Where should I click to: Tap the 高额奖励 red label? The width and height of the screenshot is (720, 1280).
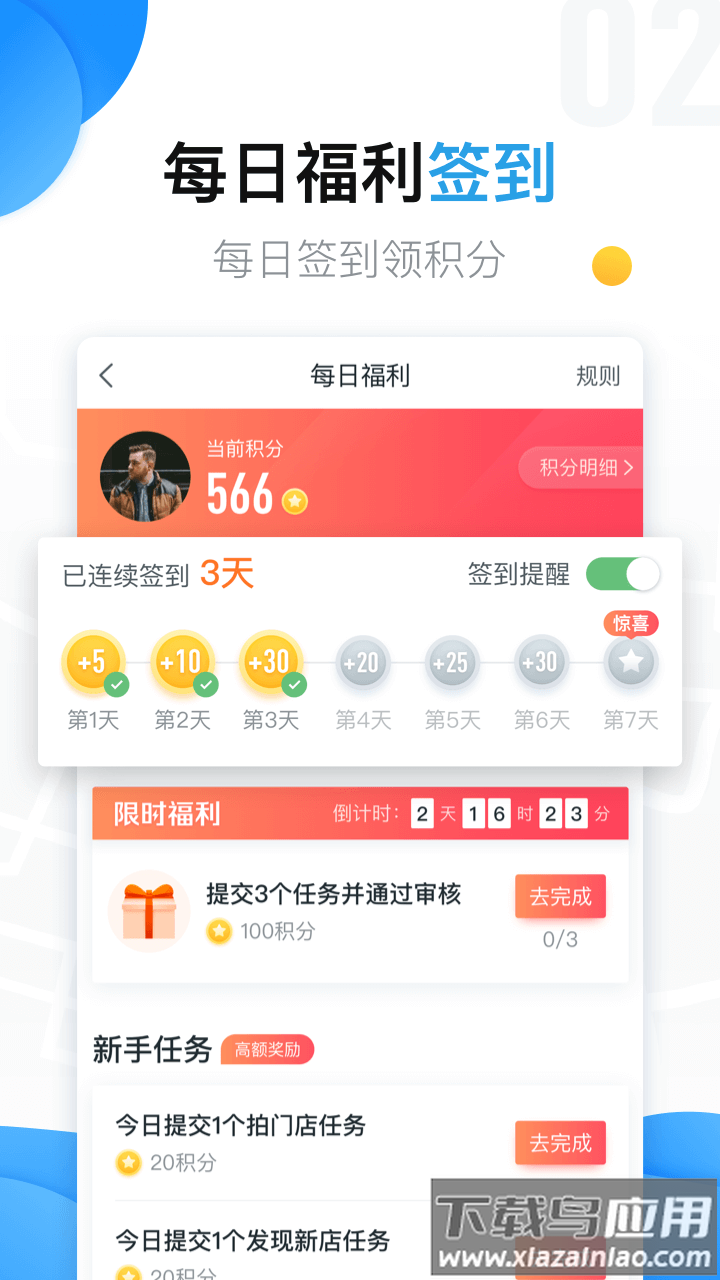266,1049
